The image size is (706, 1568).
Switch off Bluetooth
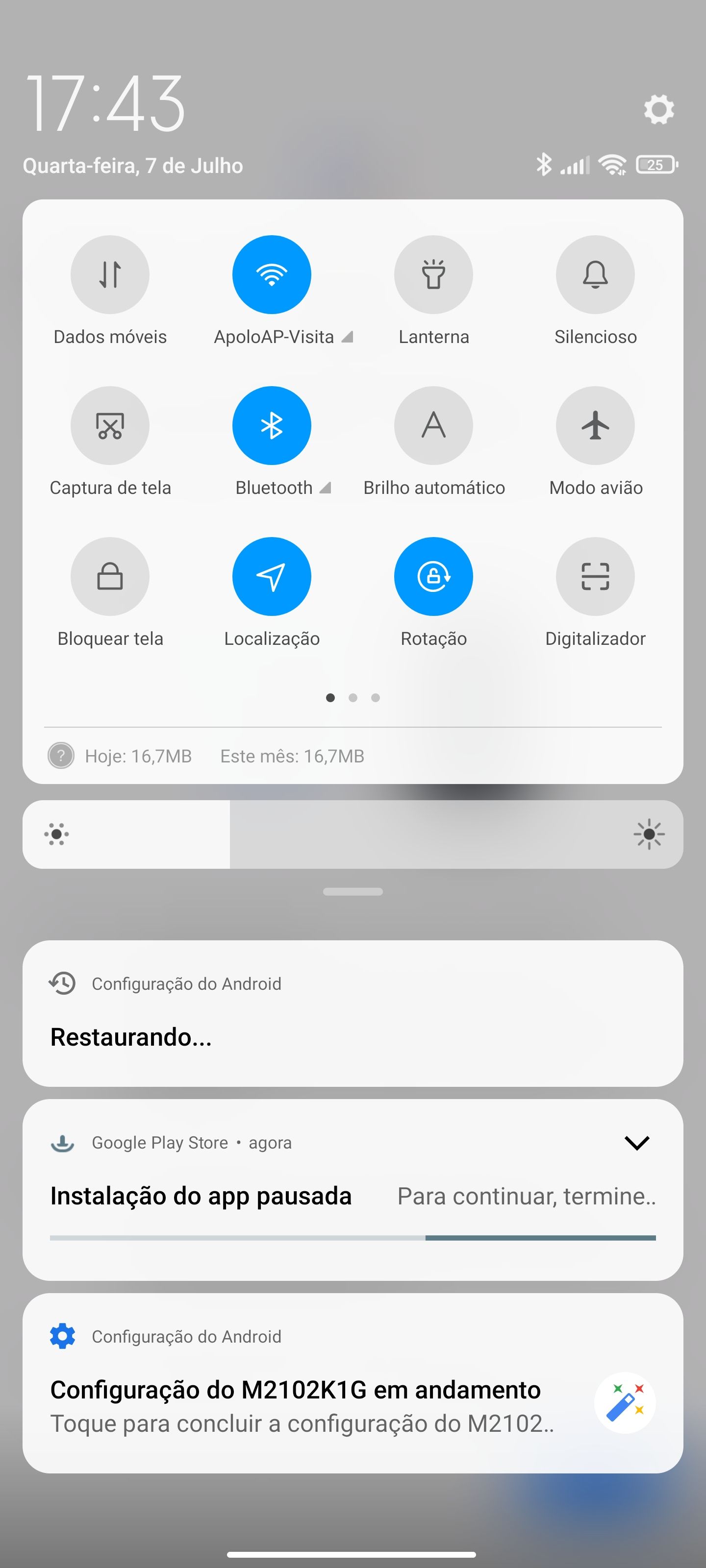click(x=272, y=425)
